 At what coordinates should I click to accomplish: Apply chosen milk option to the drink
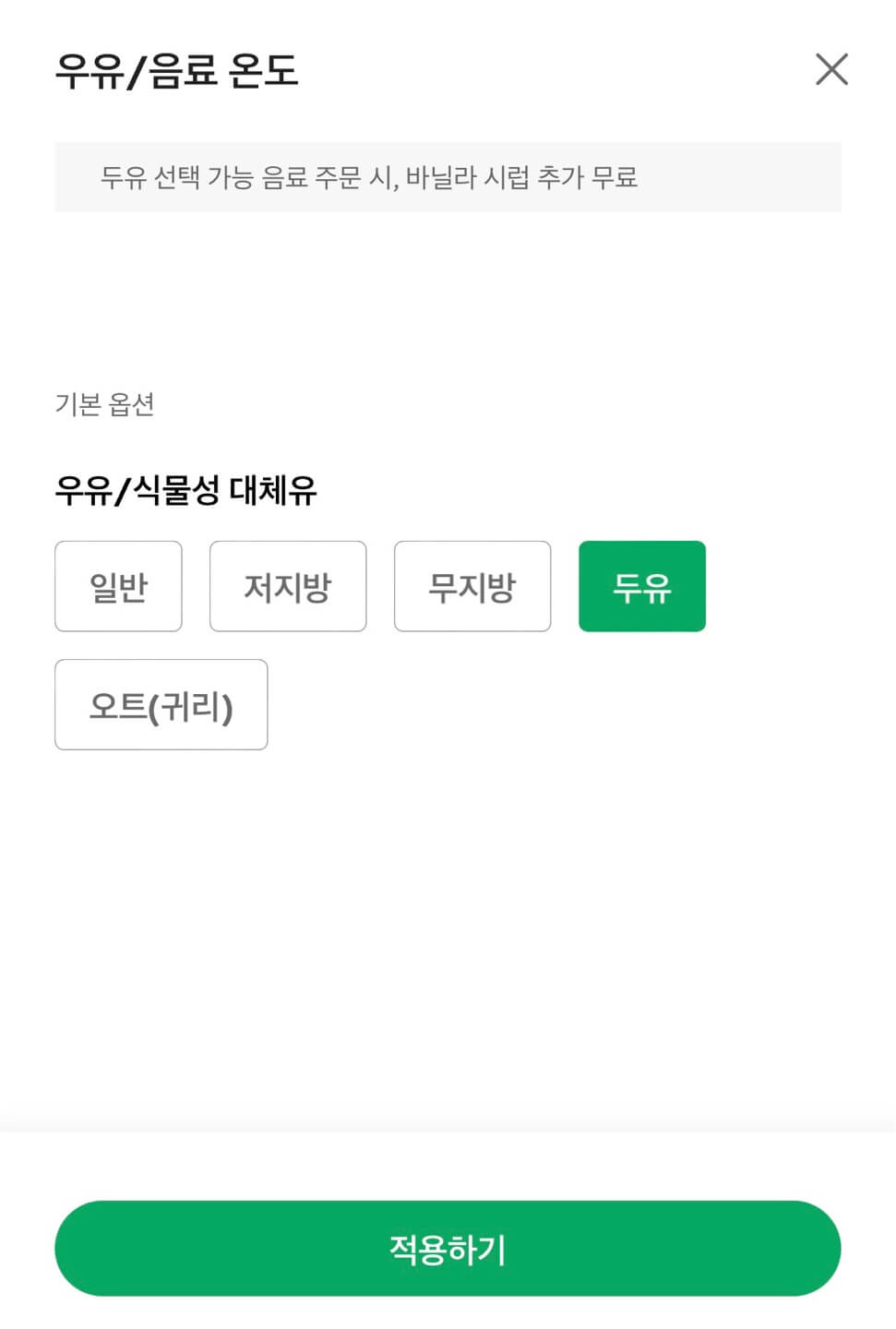(x=448, y=1247)
